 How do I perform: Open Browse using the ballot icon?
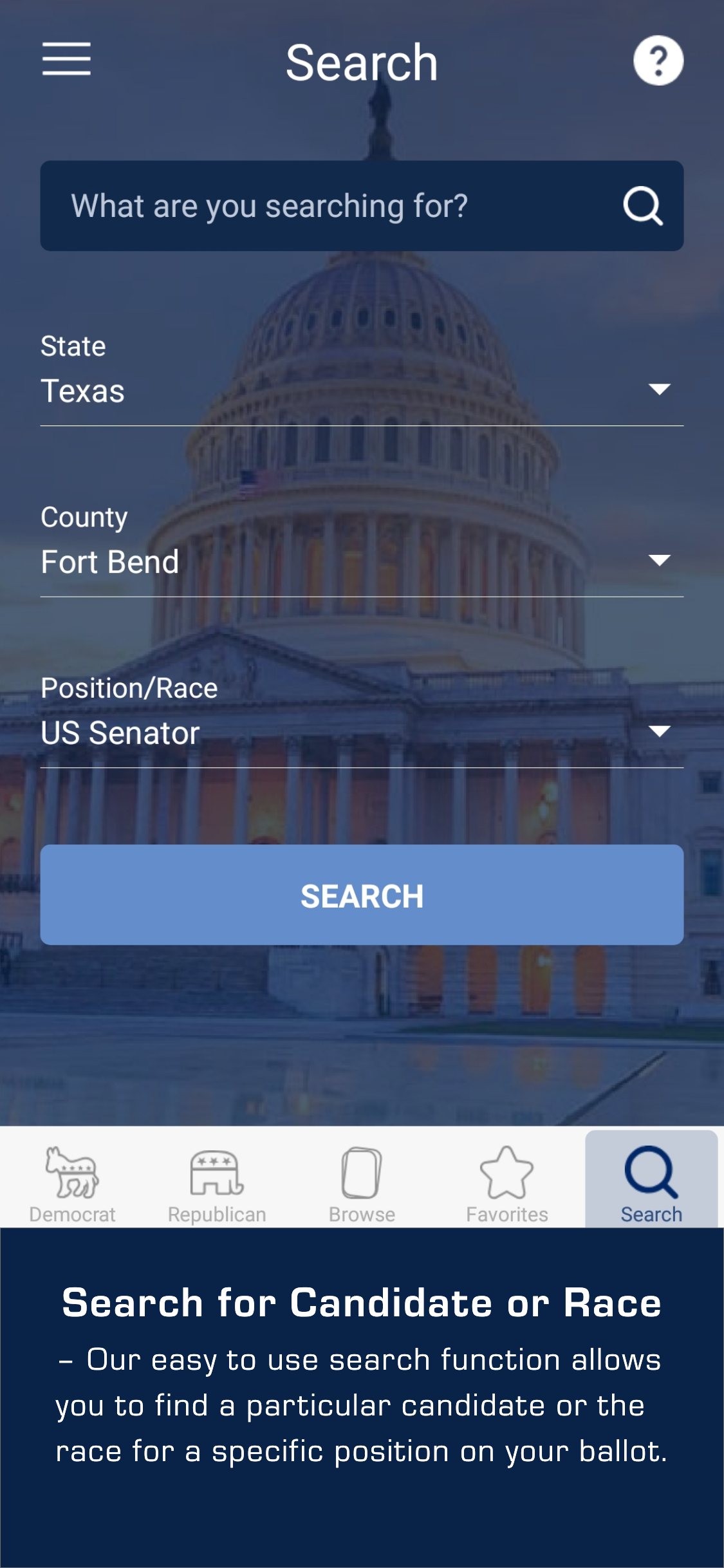coord(362,1176)
